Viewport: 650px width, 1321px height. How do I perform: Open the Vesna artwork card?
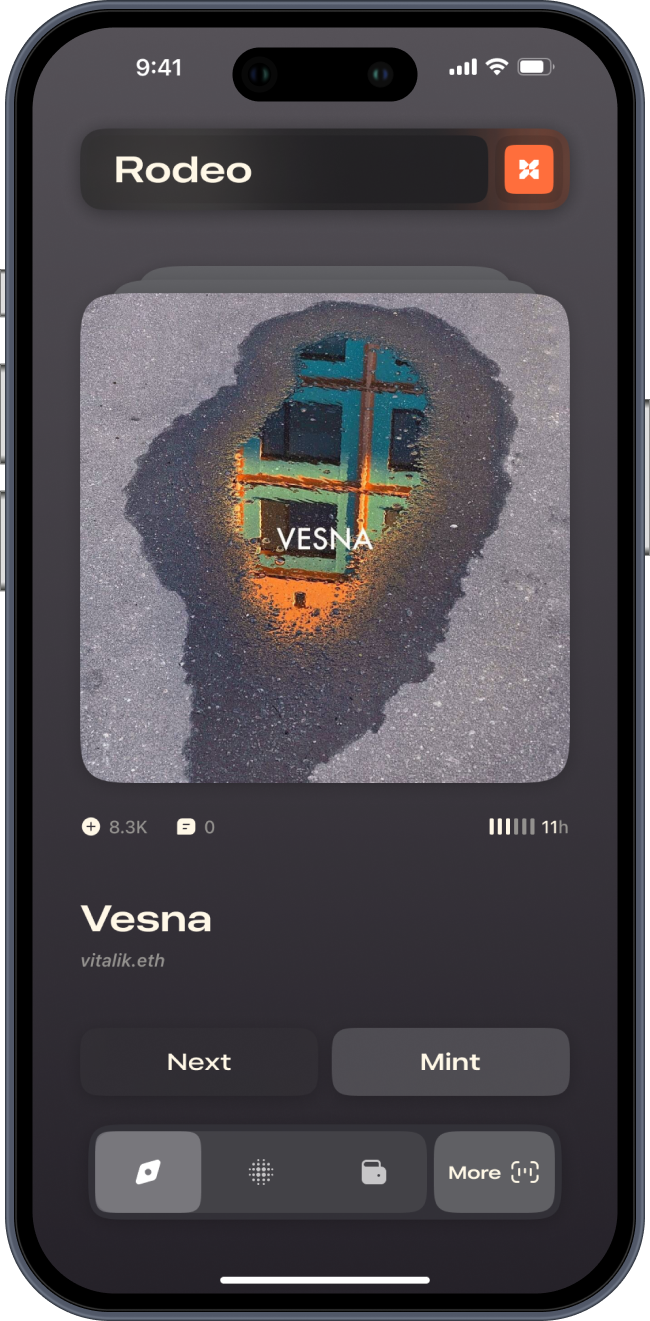[325, 537]
